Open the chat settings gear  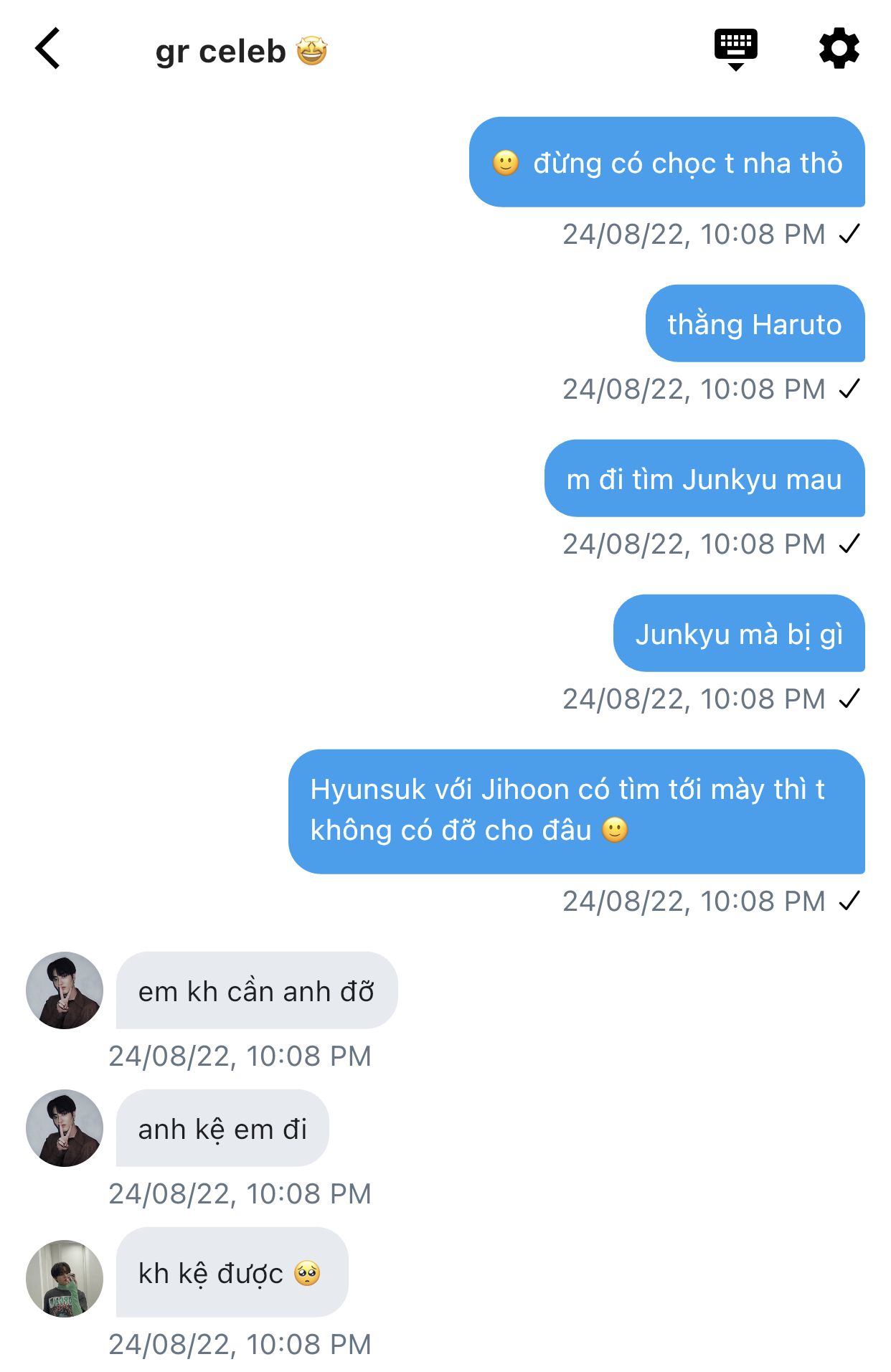(839, 49)
